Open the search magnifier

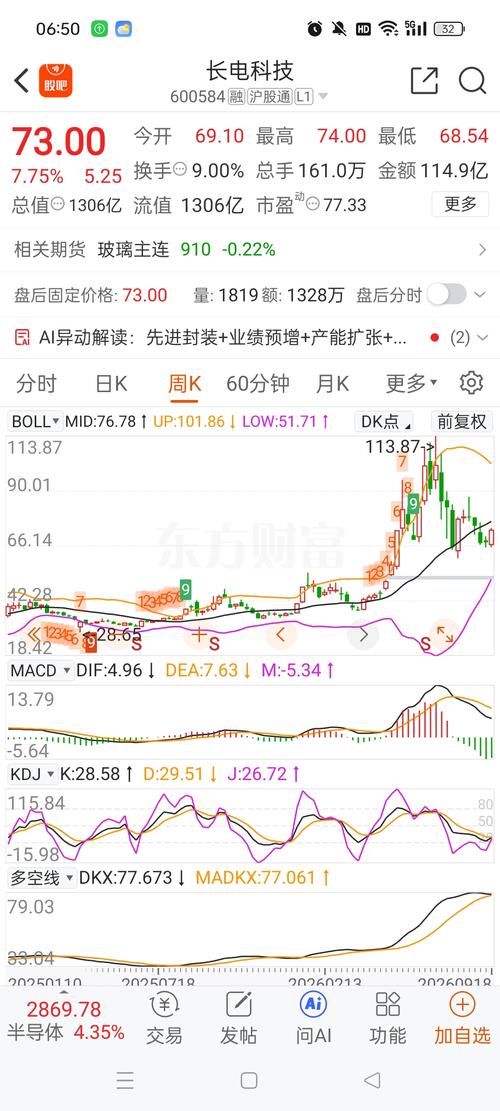click(x=472, y=81)
